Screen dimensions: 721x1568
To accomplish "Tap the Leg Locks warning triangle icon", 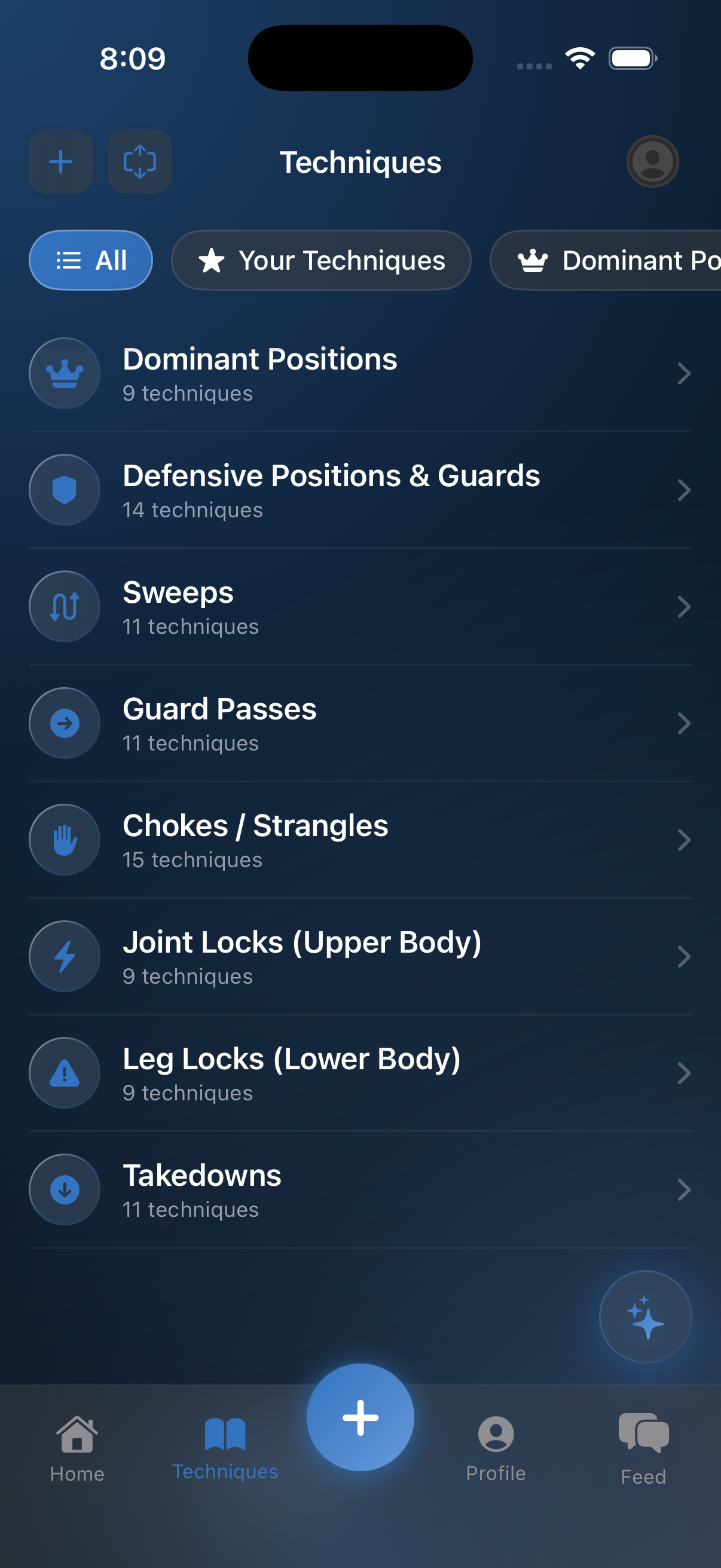I will [x=64, y=1073].
